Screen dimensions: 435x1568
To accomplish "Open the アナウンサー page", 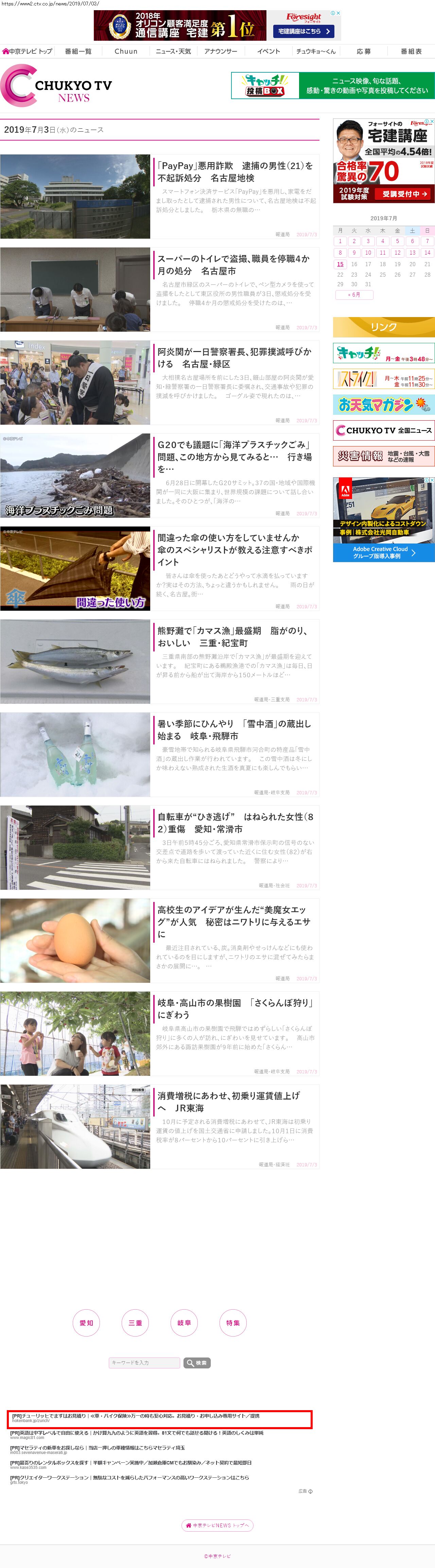I will [221, 51].
